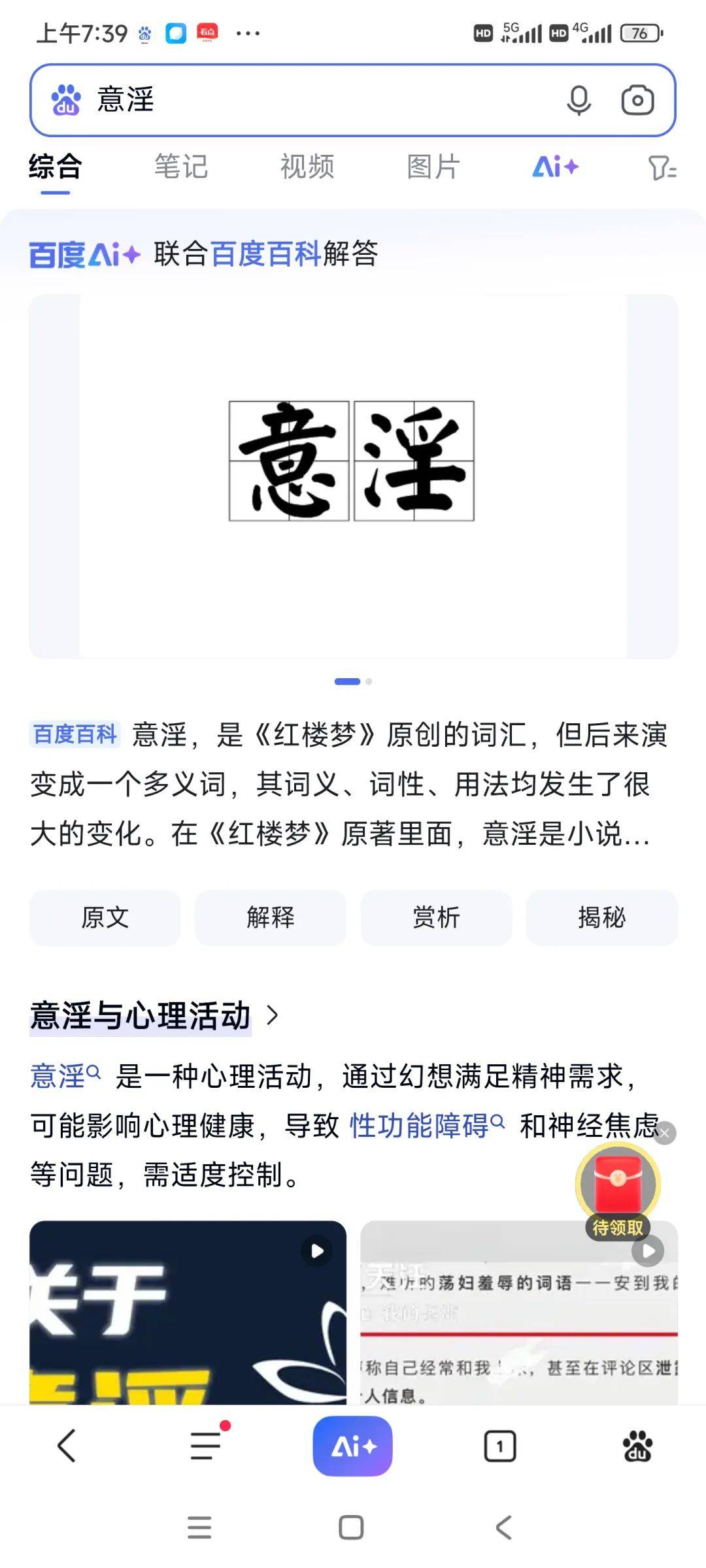Switch to the 图片 tab
This screenshot has width=706, height=1568.
click(x=433, y=166)
